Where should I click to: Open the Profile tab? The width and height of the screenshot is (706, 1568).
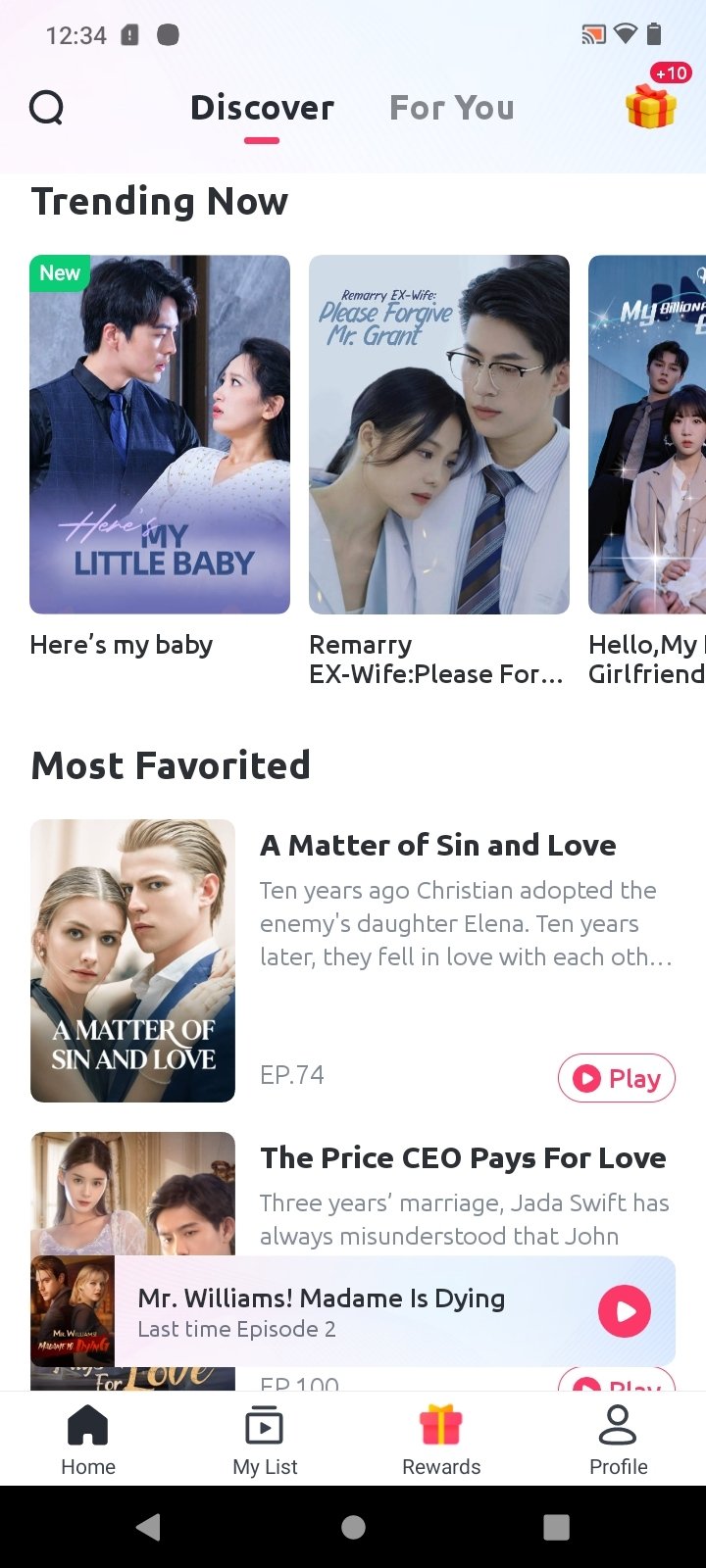(618, 1439)
